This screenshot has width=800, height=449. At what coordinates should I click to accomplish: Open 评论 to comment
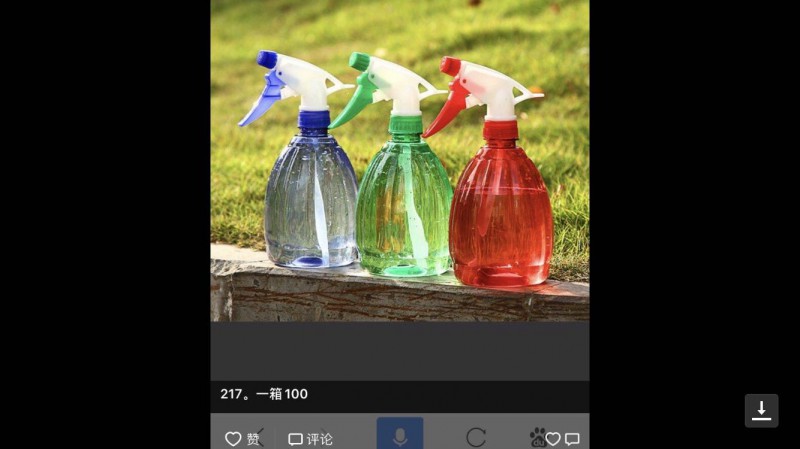pos(310,438)
